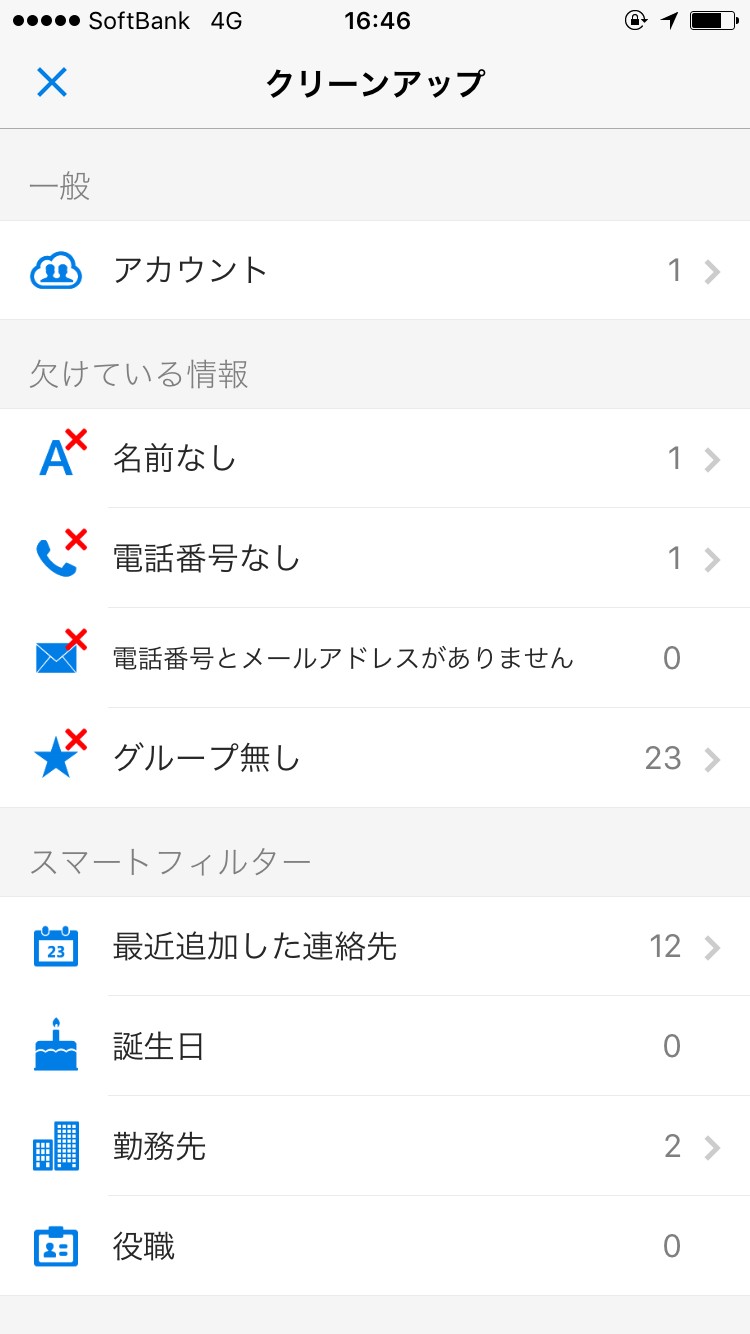
Task: View contacts in グループ無し
Action: click(x=375, y=758)
